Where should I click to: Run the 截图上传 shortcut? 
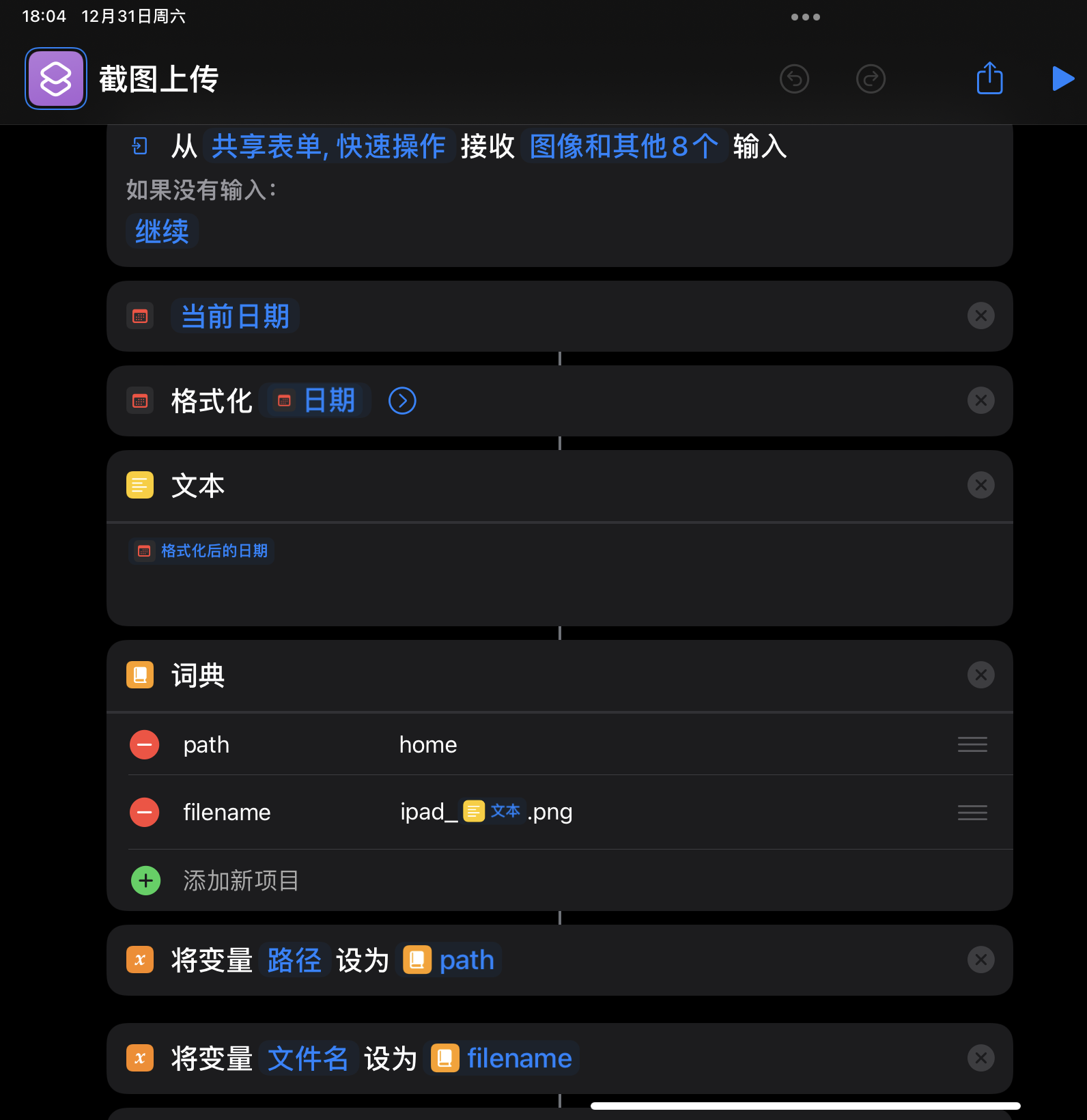[x=1062, y=79]
